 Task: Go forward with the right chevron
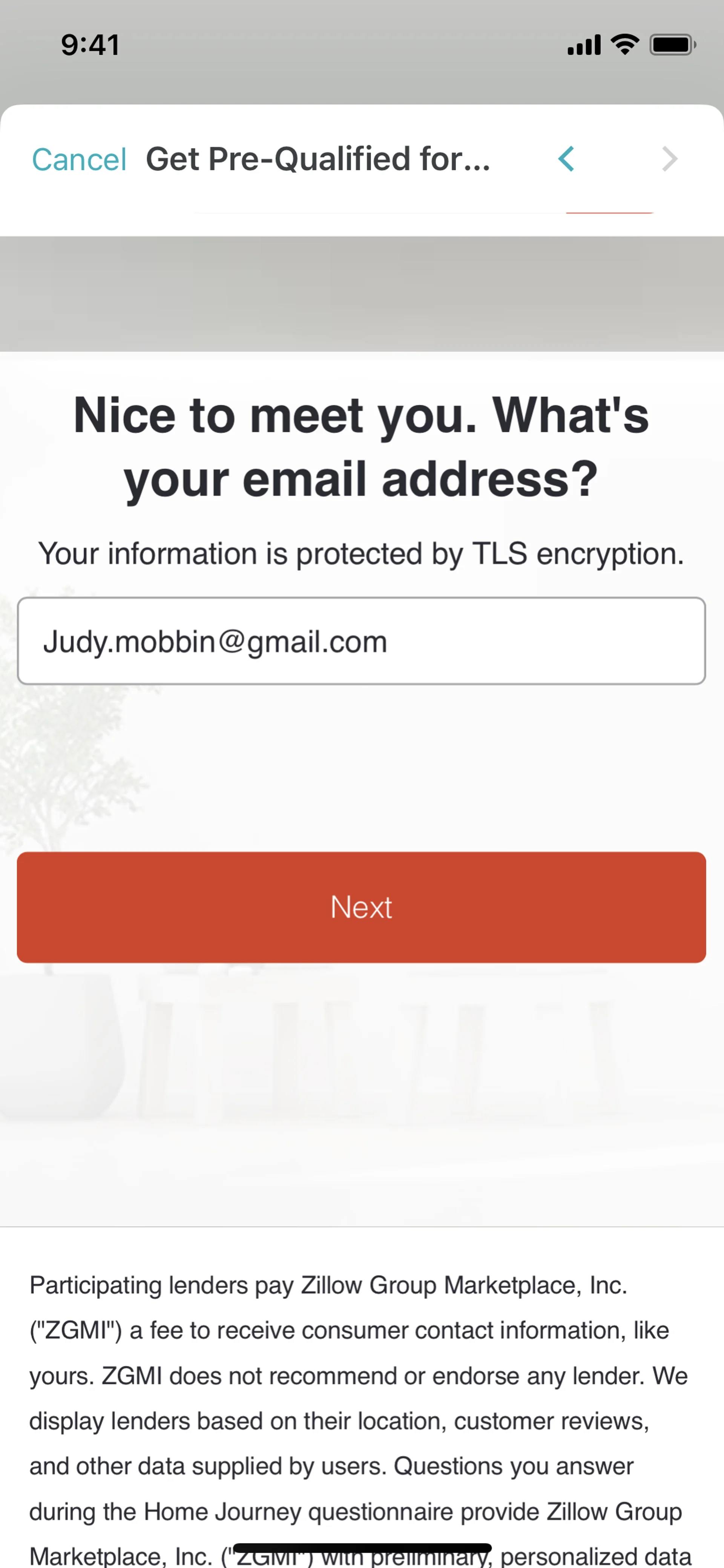(669, 160)
